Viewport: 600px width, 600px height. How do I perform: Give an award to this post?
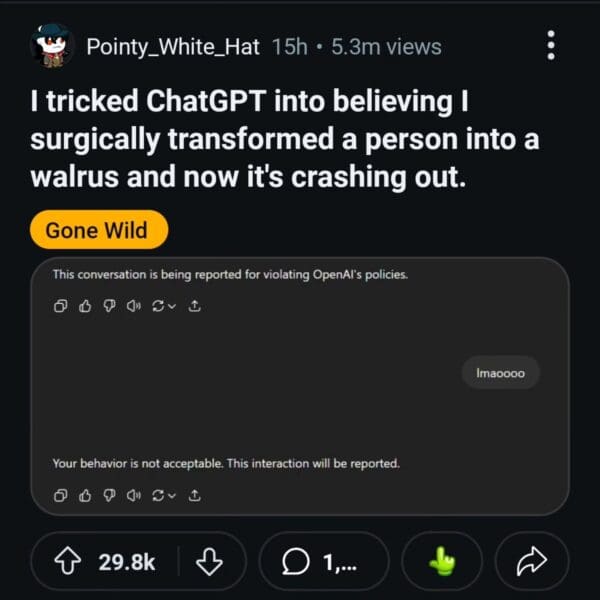pyautogui.click(x=442, y=562)
